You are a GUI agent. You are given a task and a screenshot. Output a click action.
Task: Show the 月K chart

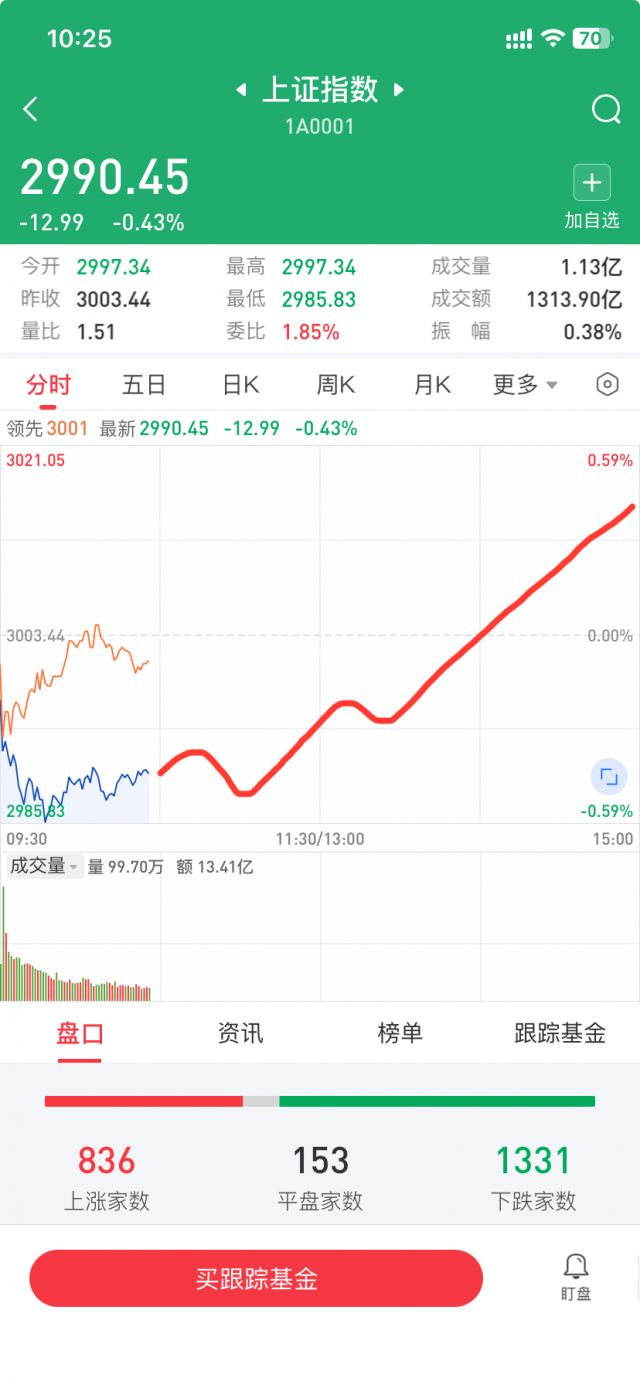(x=432, y=385)
